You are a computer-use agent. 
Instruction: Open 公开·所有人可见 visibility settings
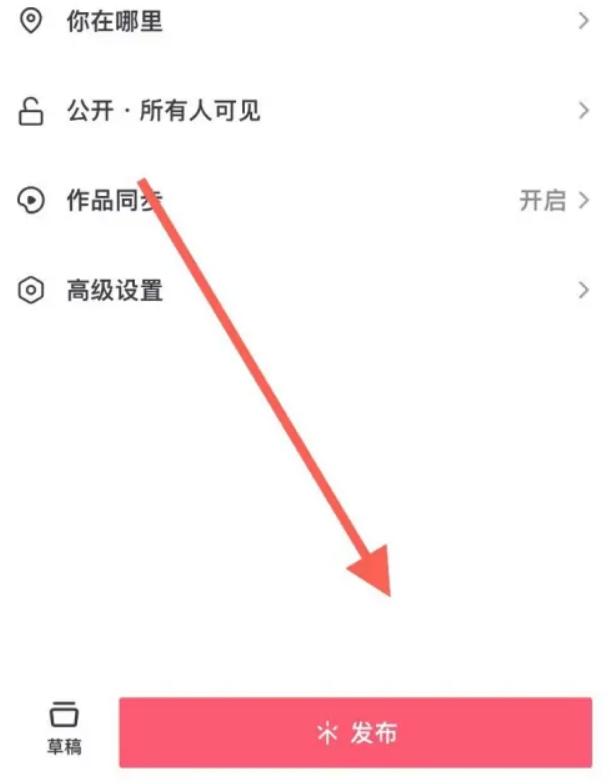(163, 111)
